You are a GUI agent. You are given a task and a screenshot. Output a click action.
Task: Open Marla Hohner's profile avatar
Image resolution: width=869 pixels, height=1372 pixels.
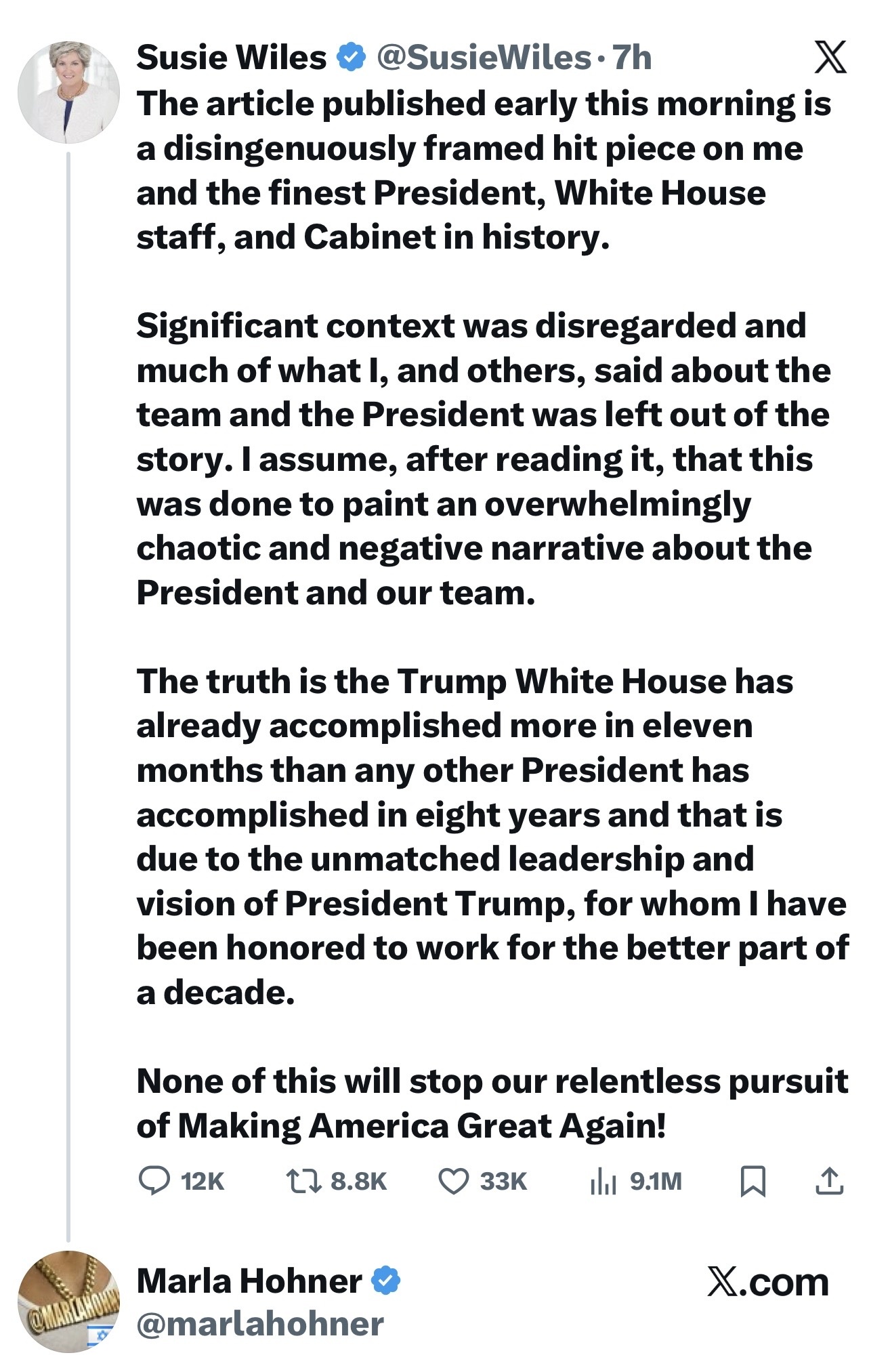pyautogui.click(x=68, y=1302)
